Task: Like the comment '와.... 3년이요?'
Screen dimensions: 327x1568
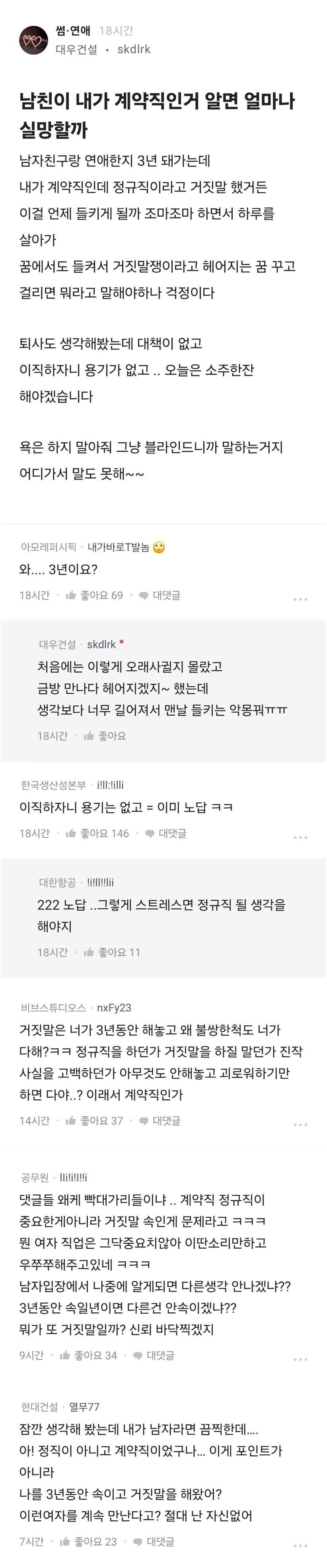Action: [94, 595]
